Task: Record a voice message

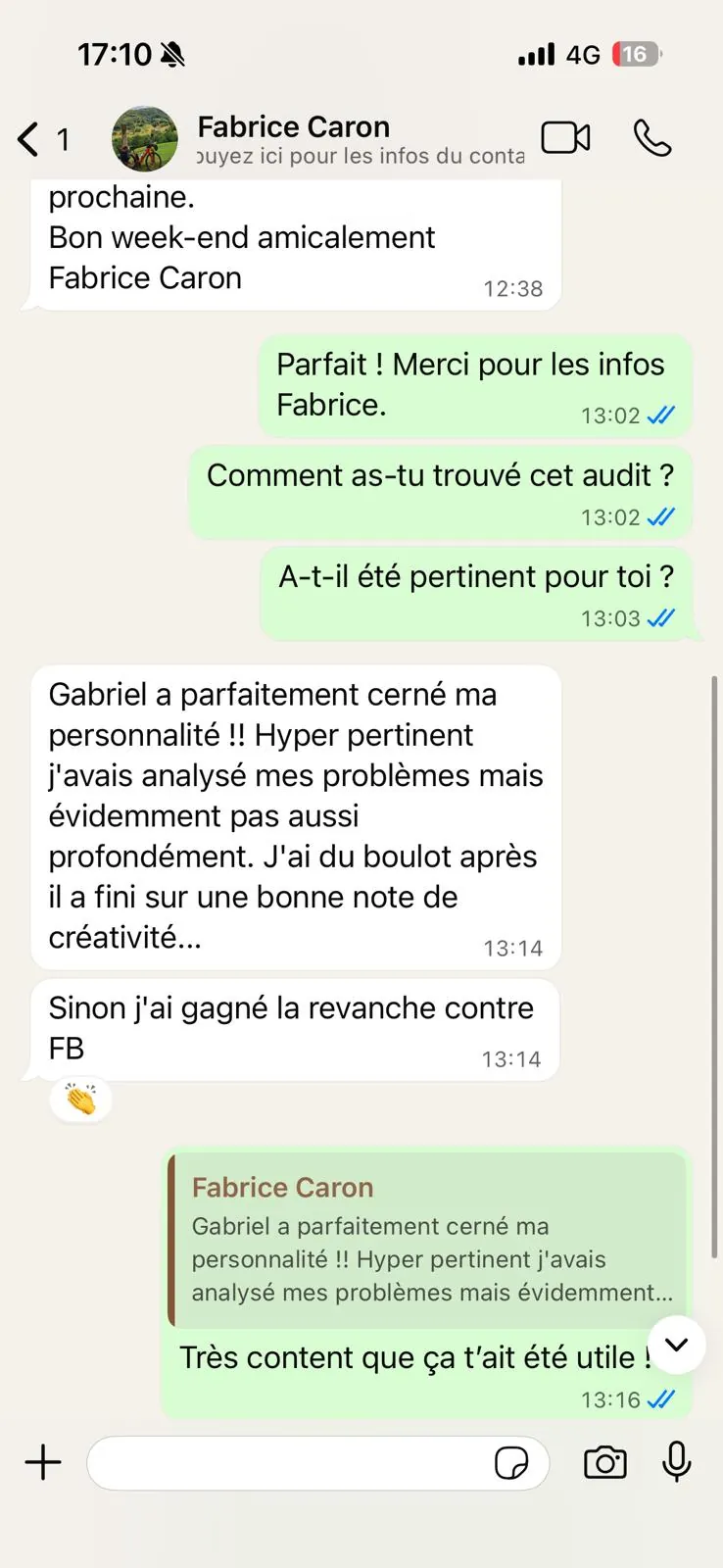Action: point(677,1463)
